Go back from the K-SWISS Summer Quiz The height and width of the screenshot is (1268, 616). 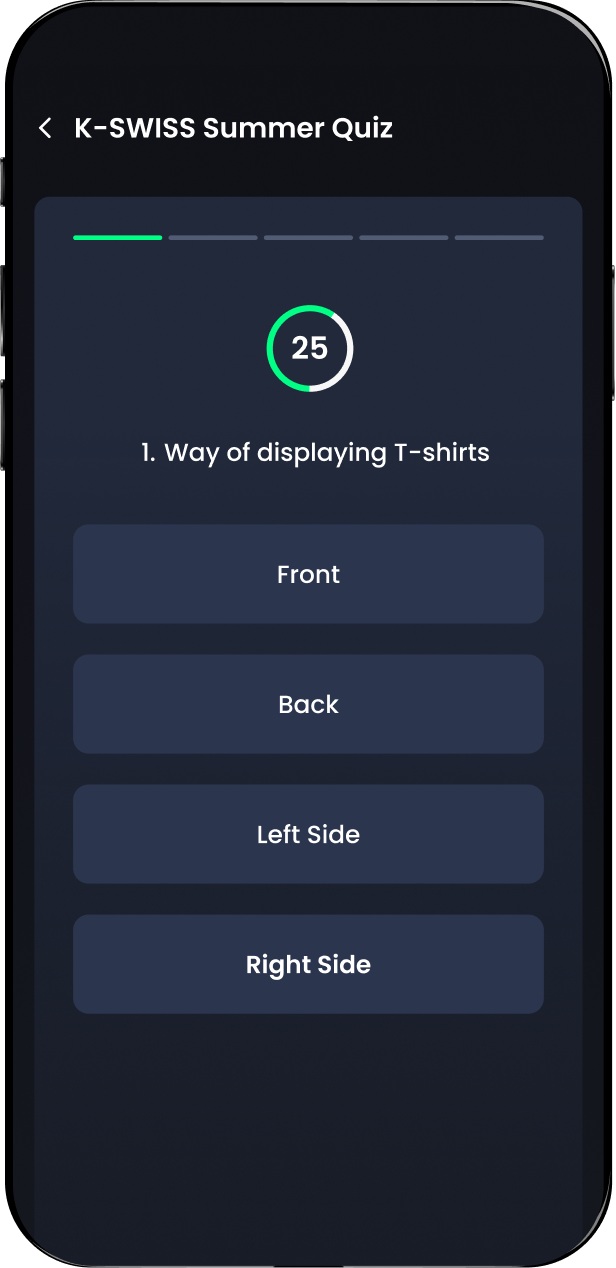(x=45, y=128)
